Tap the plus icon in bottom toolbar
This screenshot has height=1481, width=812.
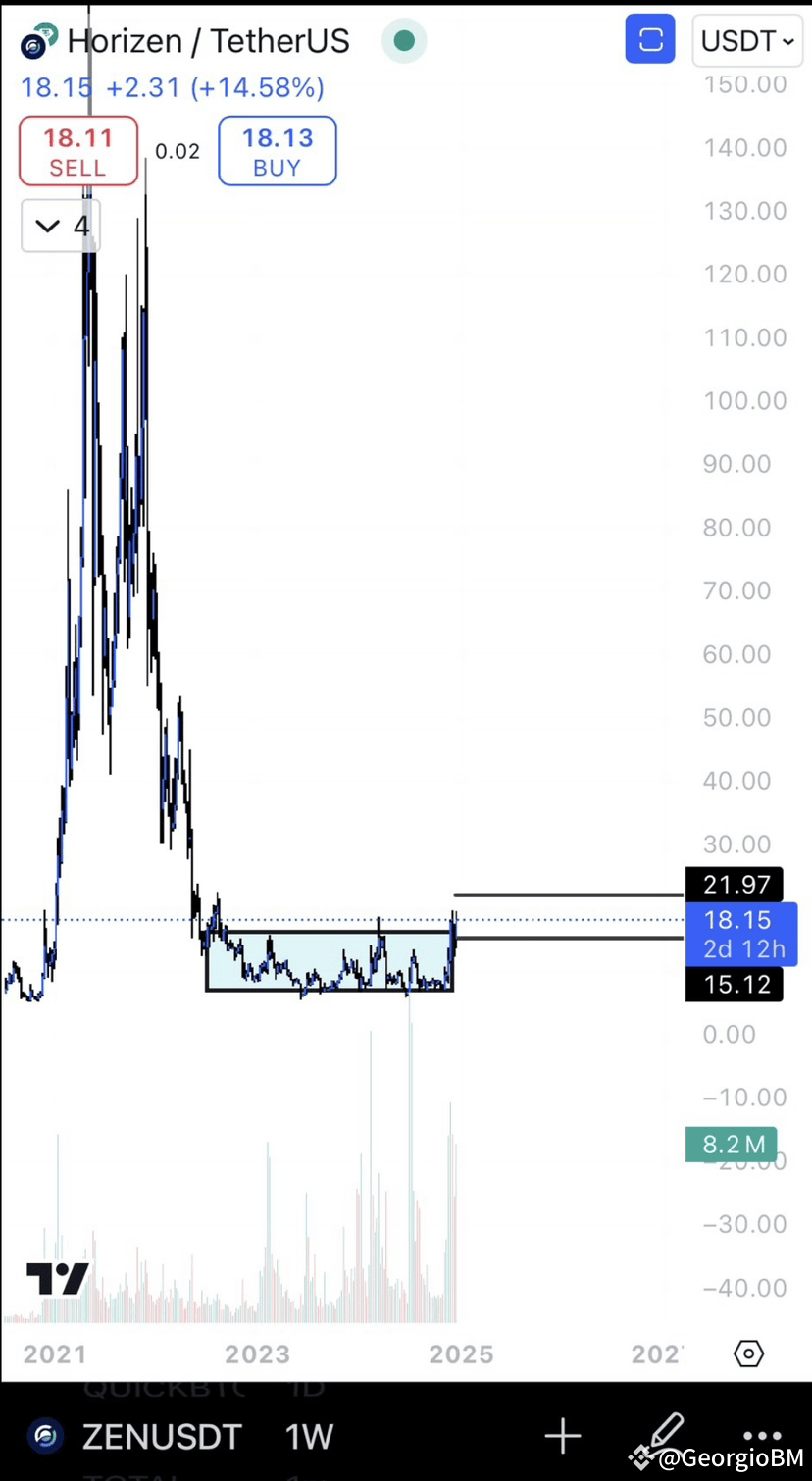point(563,1437)
